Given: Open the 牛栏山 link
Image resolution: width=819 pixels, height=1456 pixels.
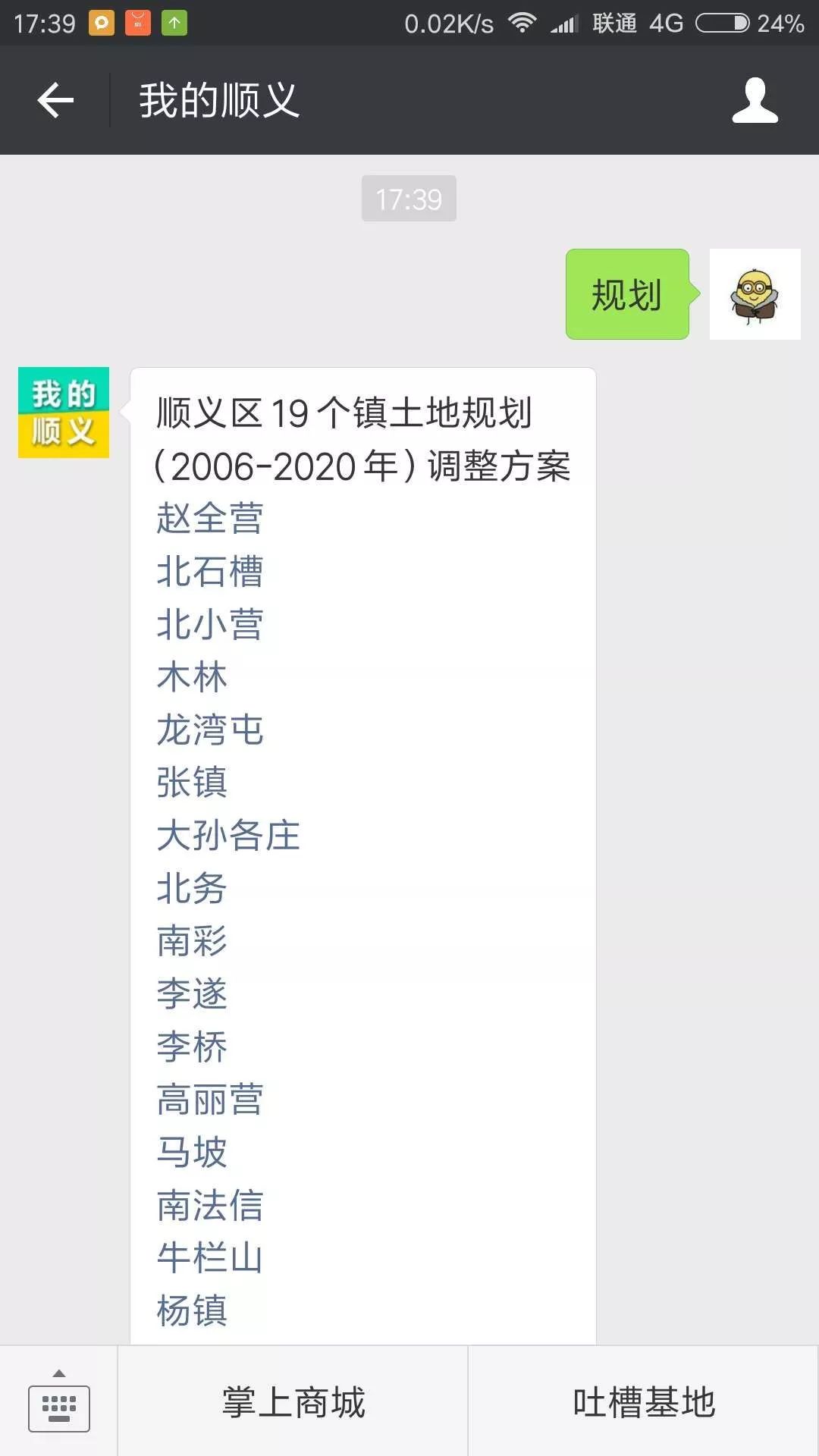Looking at the screenshot, I should [x=209, y=1258].
